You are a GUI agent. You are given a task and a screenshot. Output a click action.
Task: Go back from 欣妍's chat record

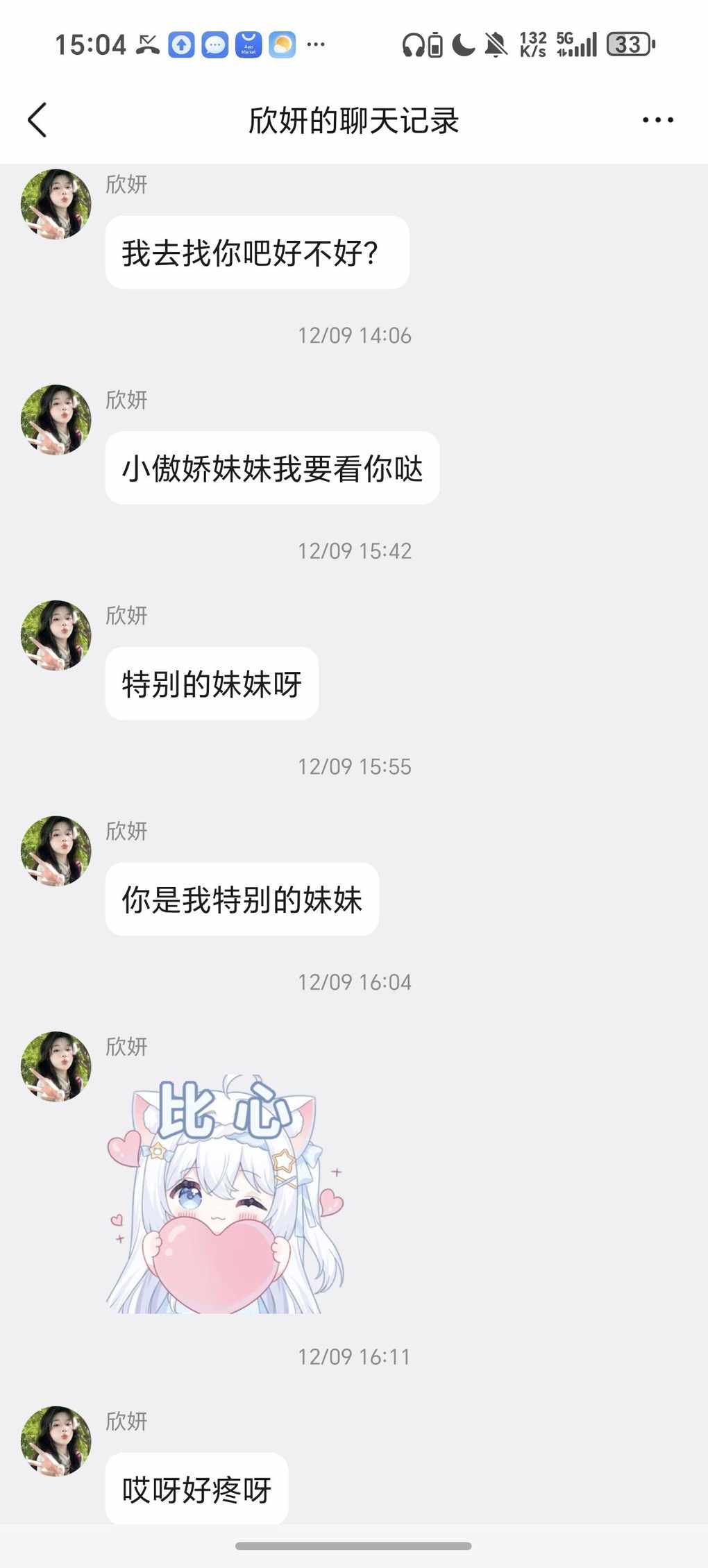click(37, 120)
